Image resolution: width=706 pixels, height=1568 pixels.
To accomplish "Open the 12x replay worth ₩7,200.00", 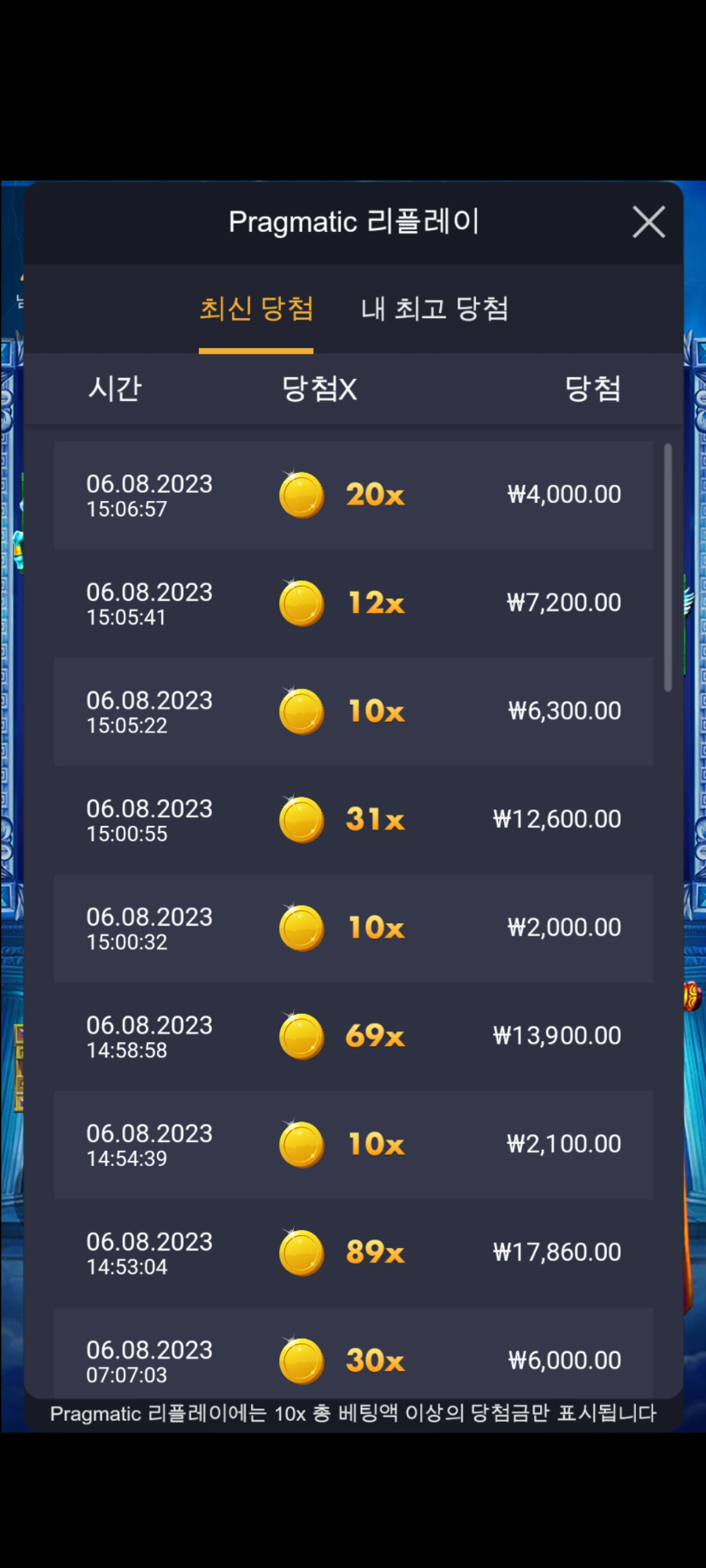I will [353, 604].
